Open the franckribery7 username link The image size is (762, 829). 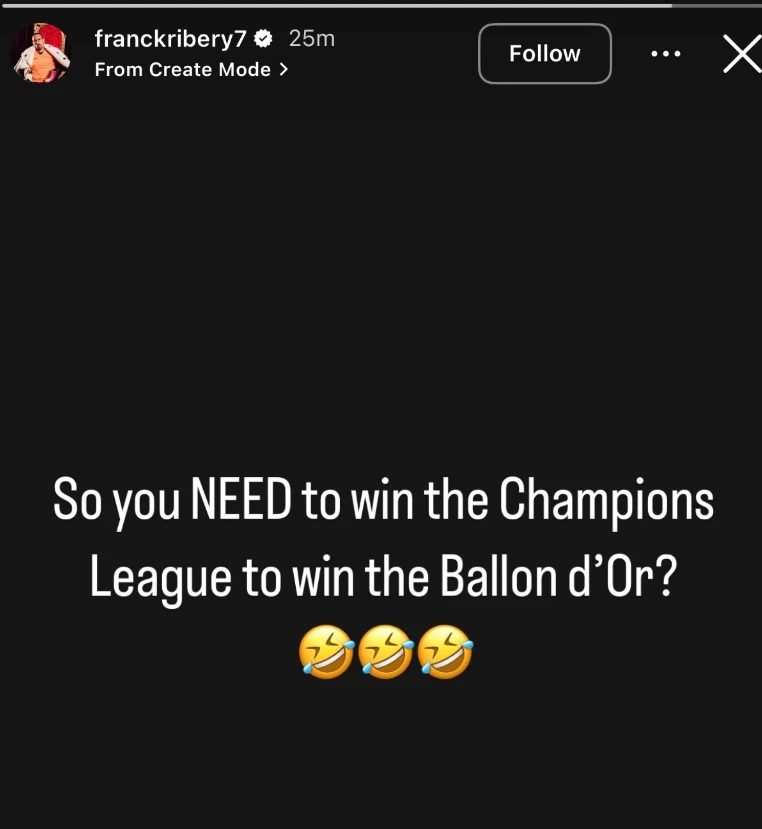point(170,39)
